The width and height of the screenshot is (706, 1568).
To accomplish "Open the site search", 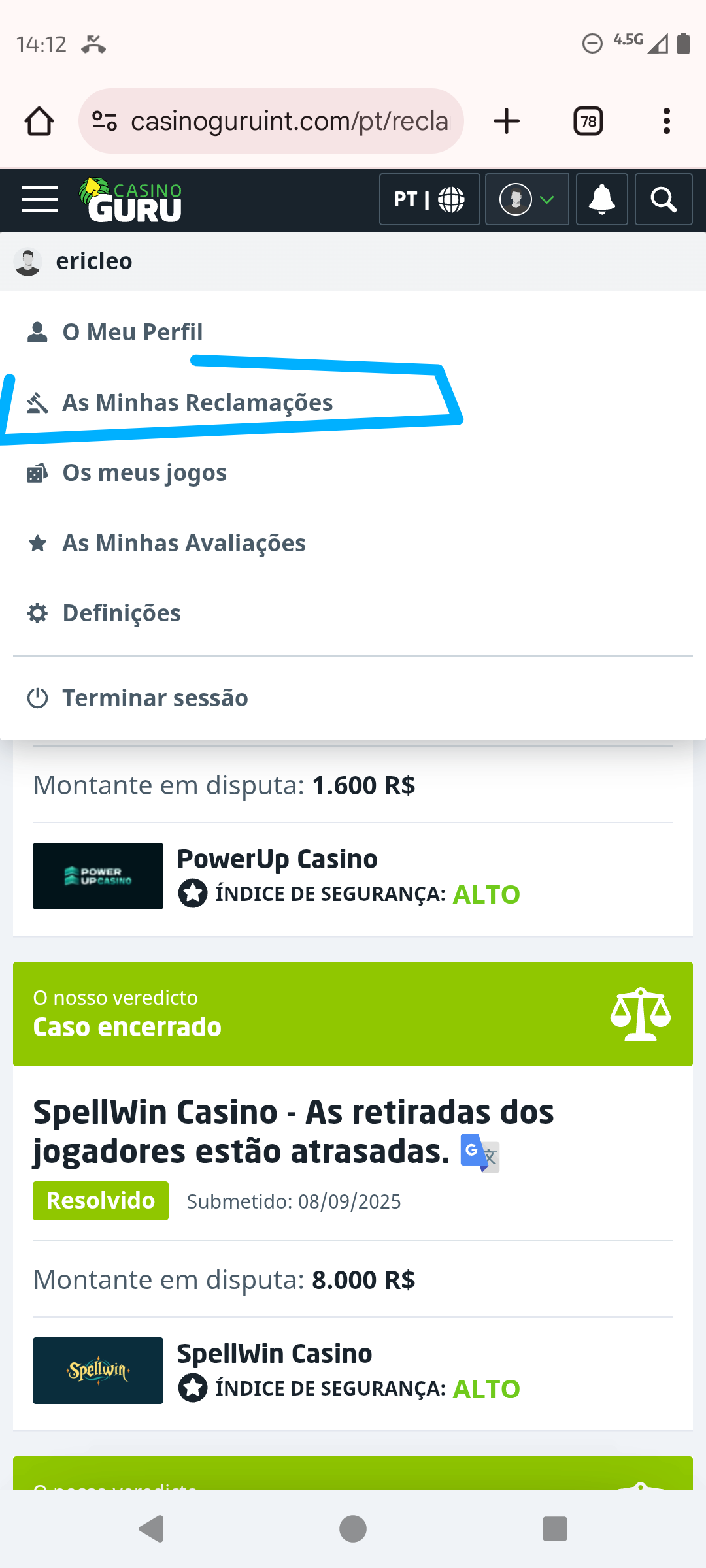I will click(664, 199).
